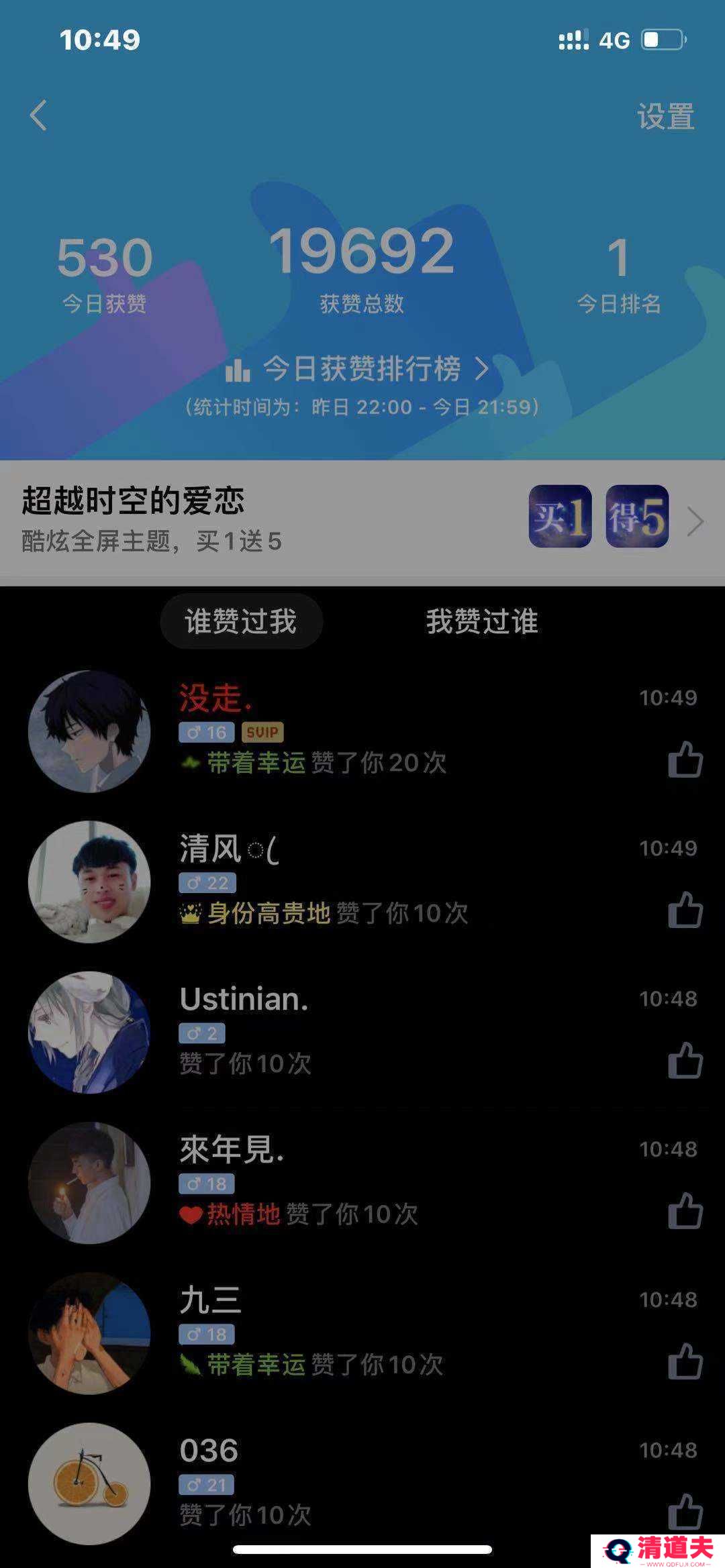Go back using the top-left arrow
The width and height of the screenshot is (725, 1568).
point(39,115)
